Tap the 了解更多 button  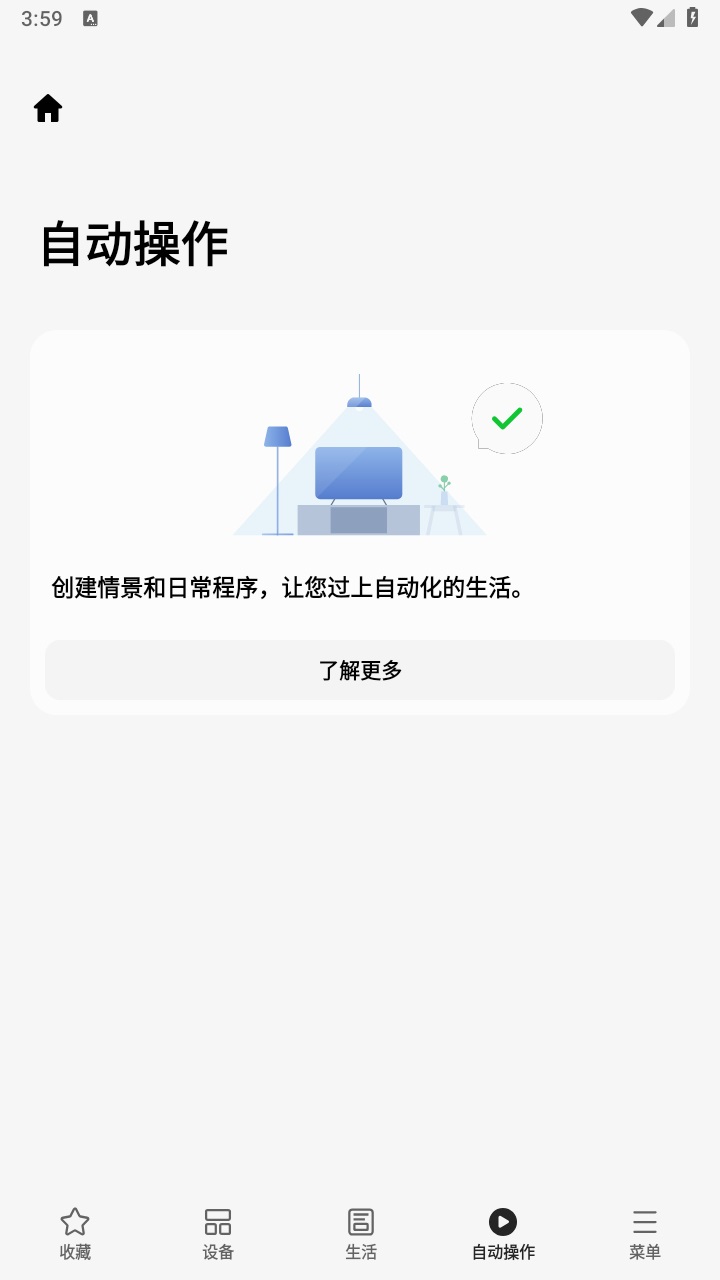pyautogui.click(x=359, y=670)
